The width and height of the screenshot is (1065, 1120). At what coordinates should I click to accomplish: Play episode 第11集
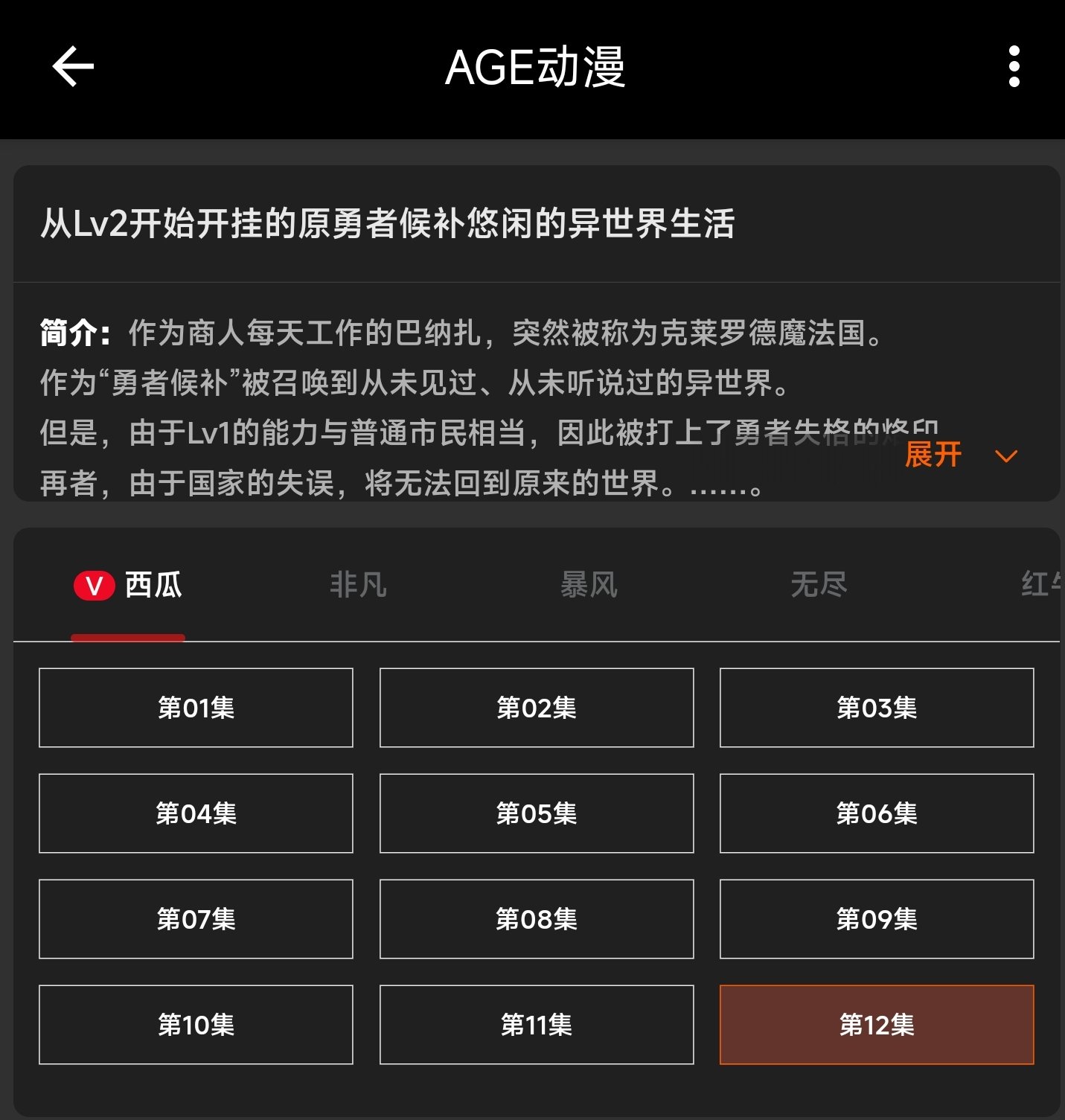(x=537, y=1025)
